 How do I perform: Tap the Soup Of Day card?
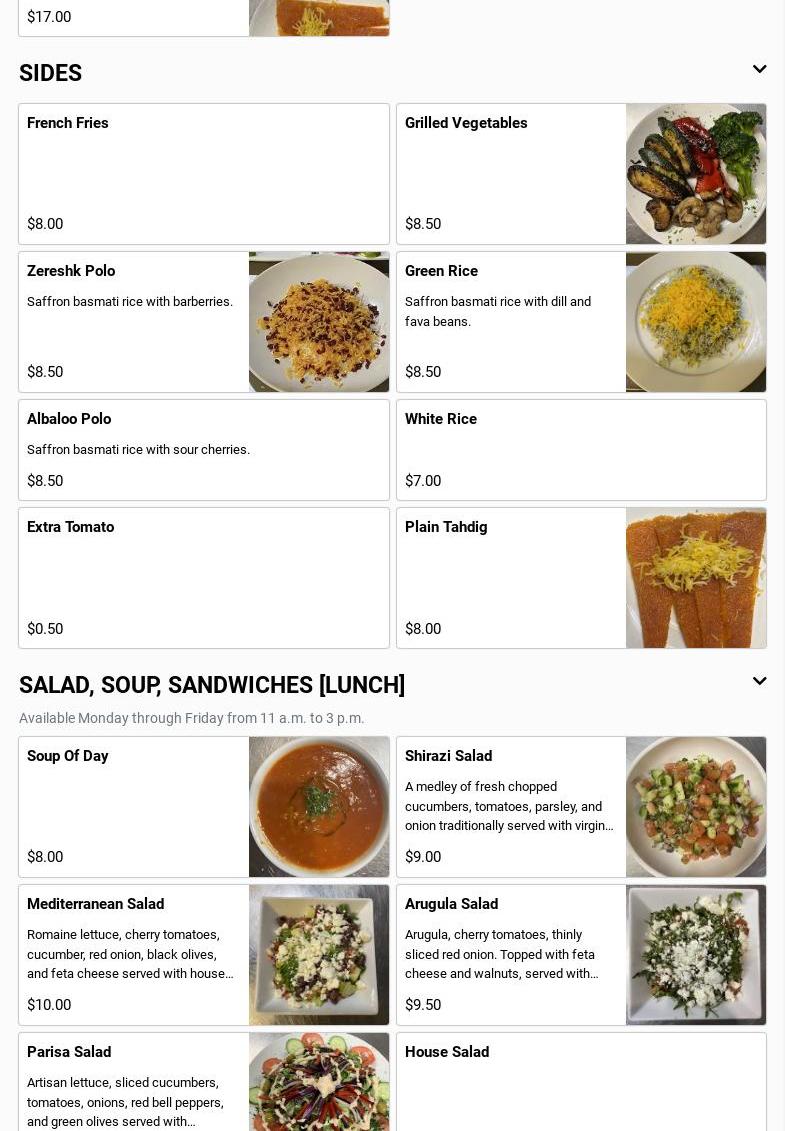click(203, 807)
